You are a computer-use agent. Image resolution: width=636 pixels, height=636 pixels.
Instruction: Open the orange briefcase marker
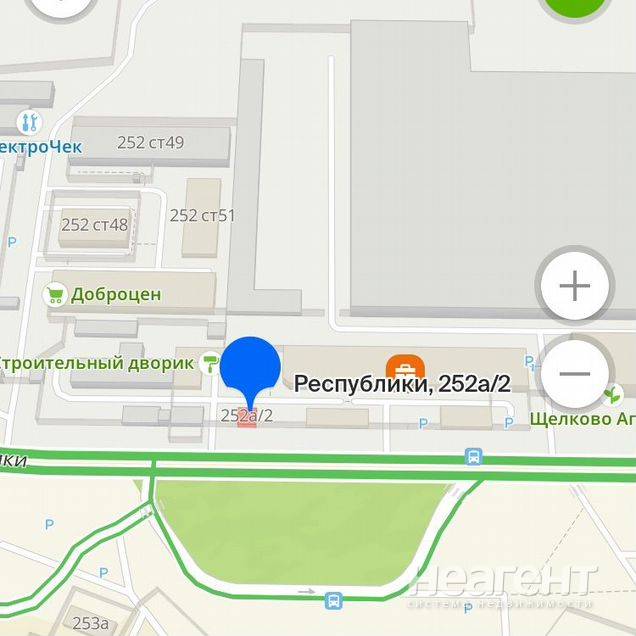pyautogui.click(x=406, y=368)
